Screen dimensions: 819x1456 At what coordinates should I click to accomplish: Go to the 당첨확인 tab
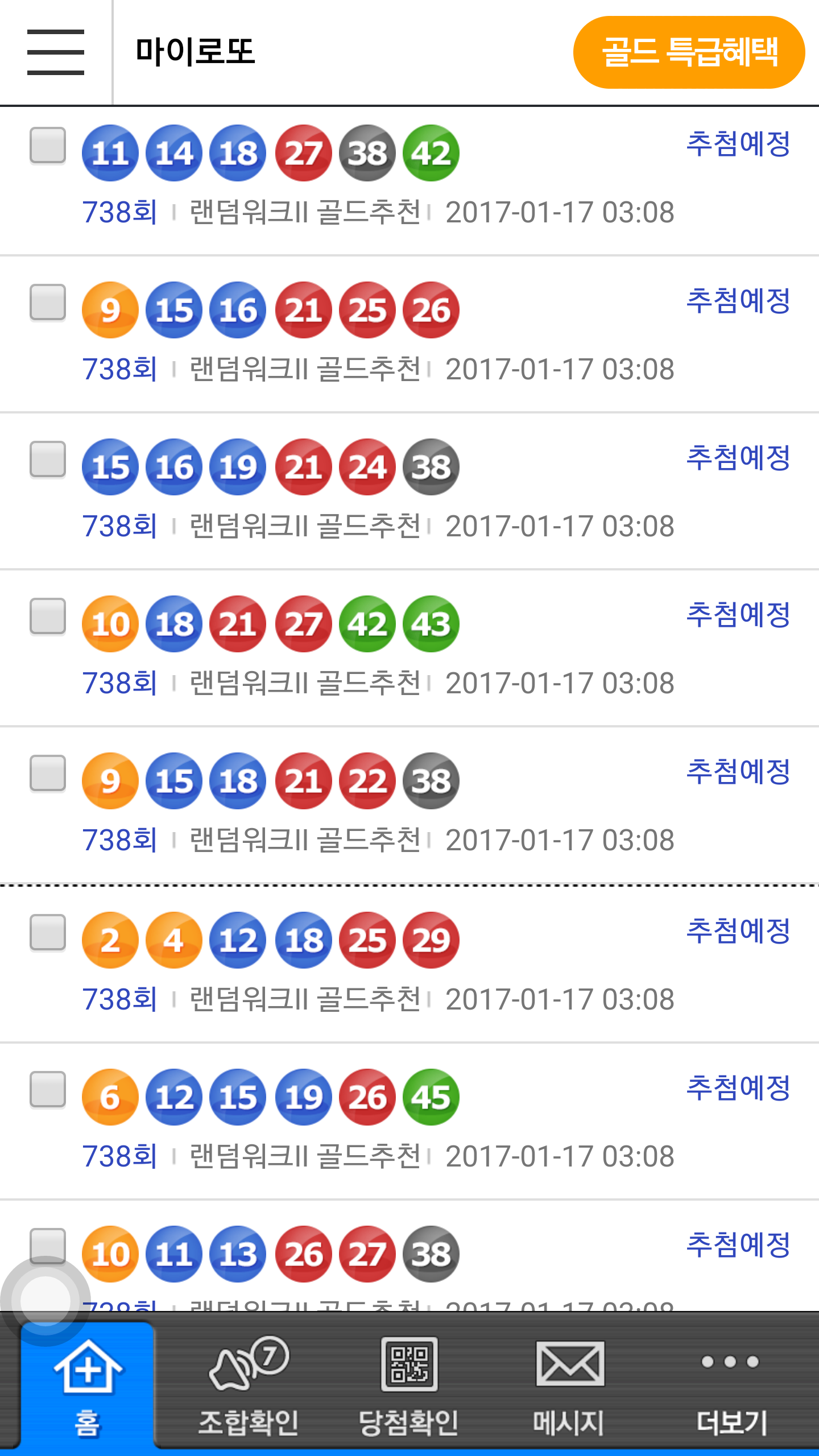(x=409, y=1385)
